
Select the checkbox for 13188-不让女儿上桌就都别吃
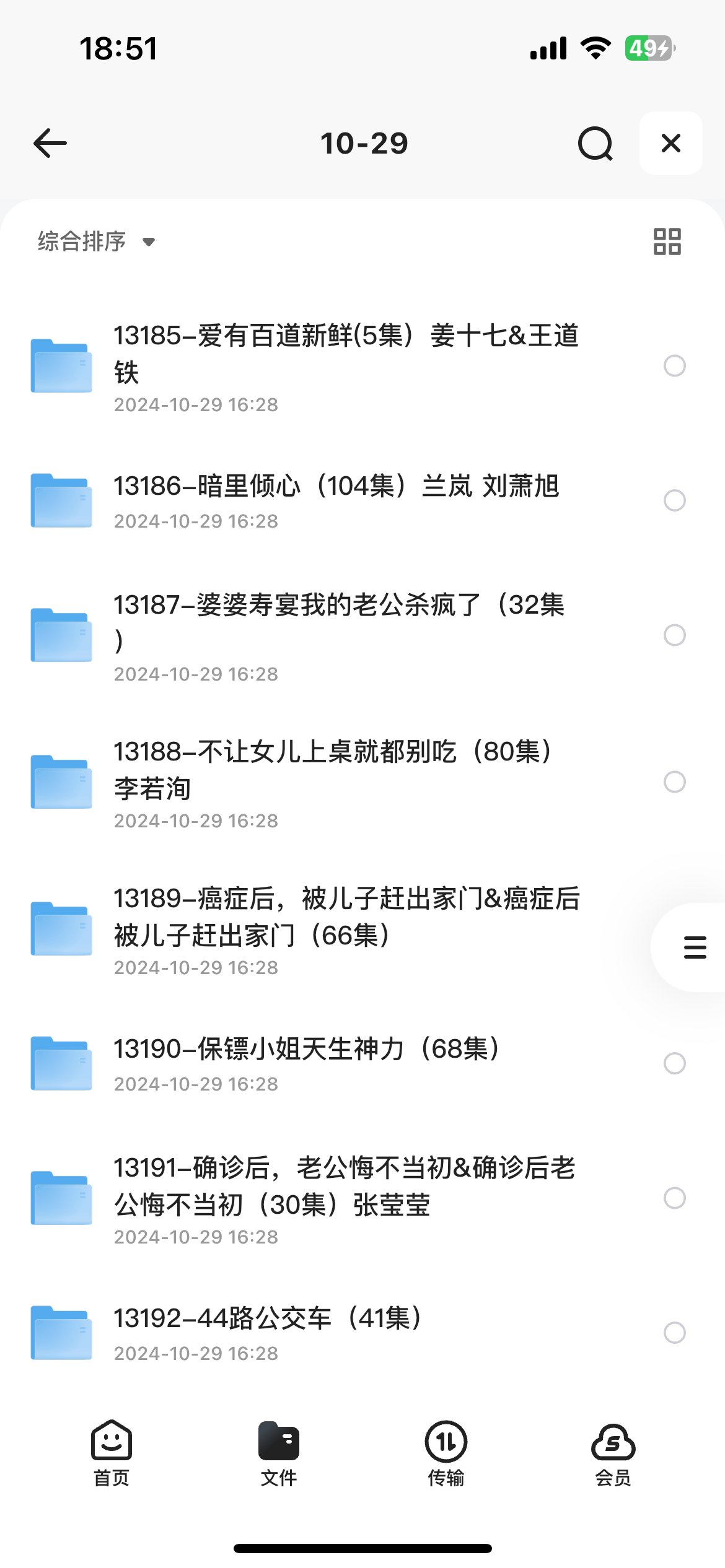coord(675,782)
